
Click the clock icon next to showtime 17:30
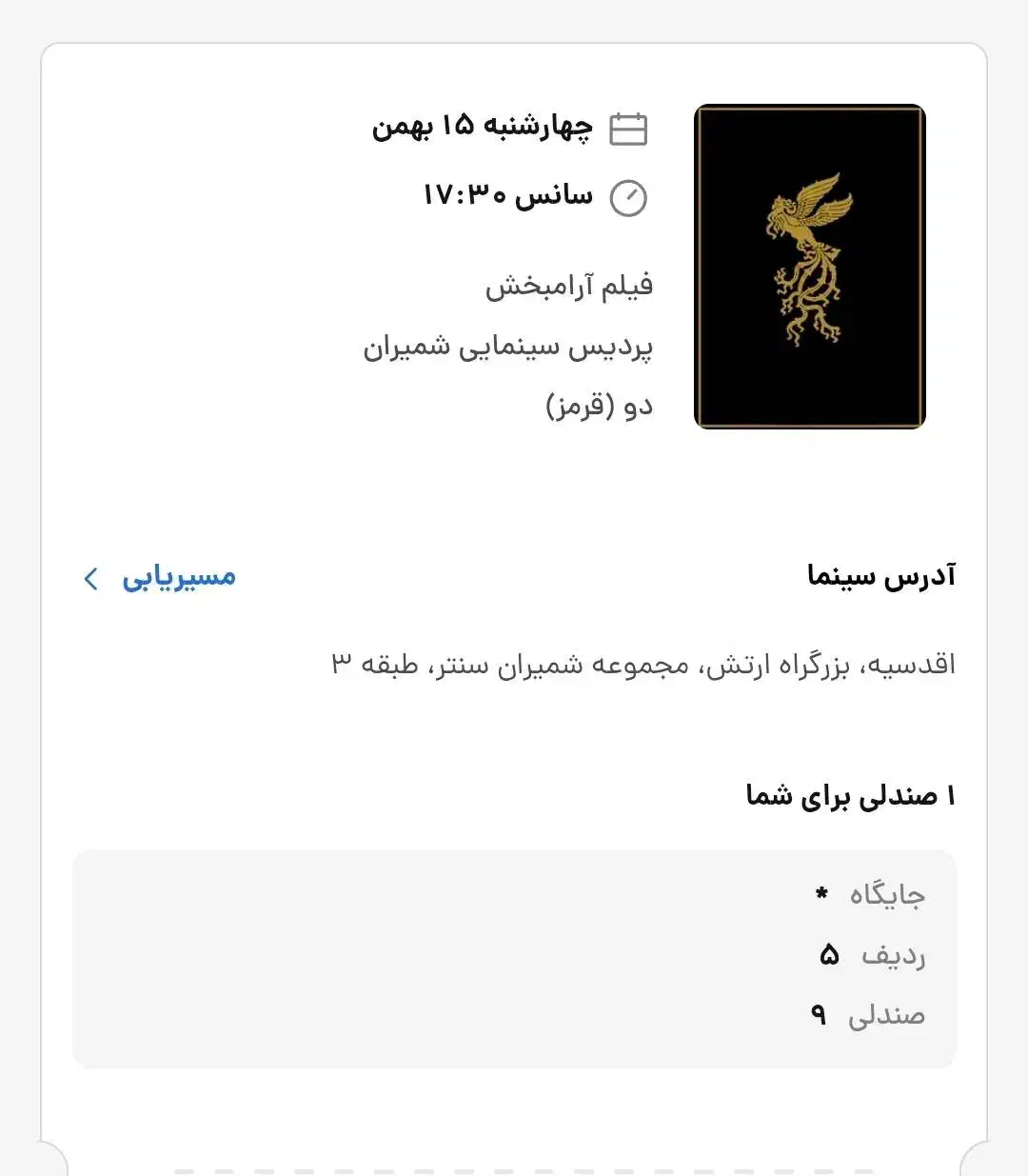630,197
